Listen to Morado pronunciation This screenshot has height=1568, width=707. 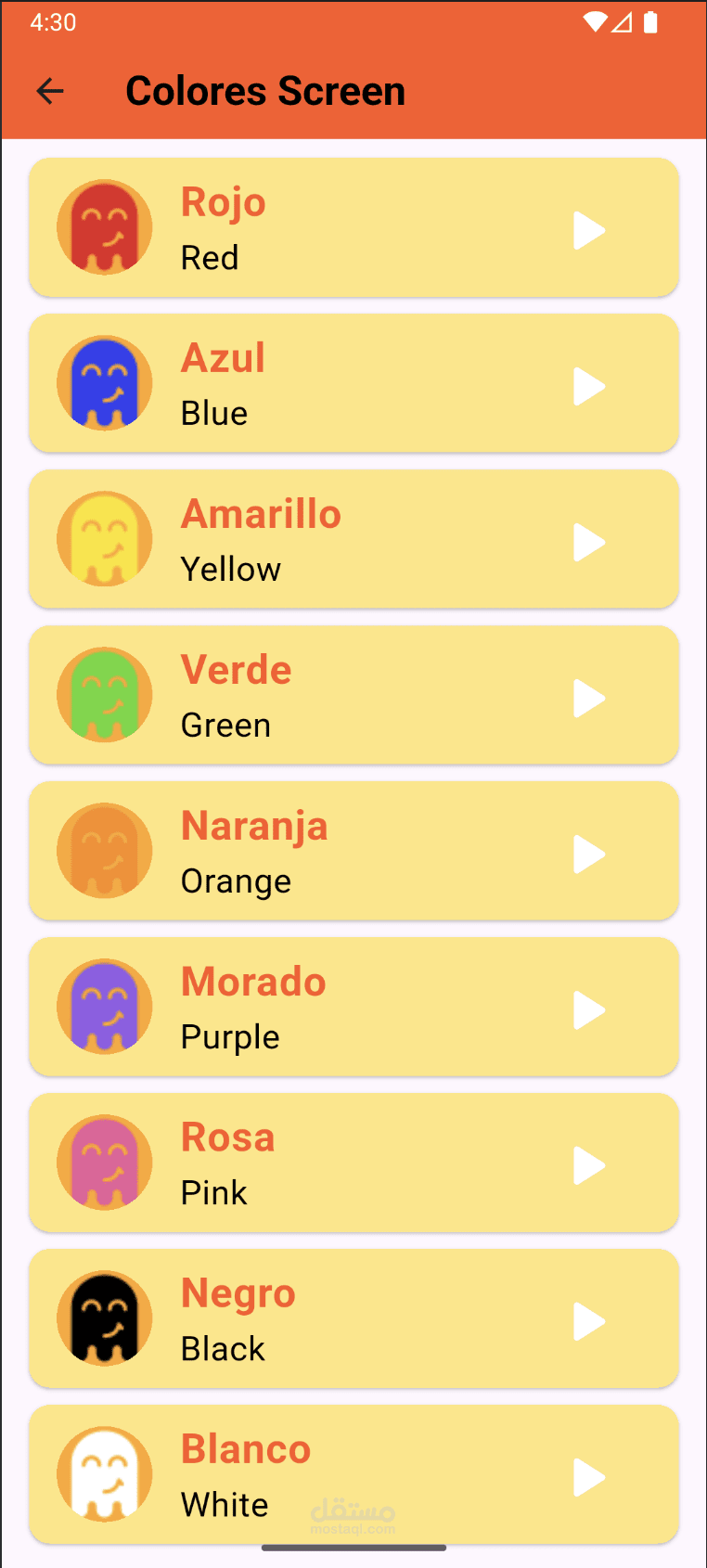click(588, 1009)
